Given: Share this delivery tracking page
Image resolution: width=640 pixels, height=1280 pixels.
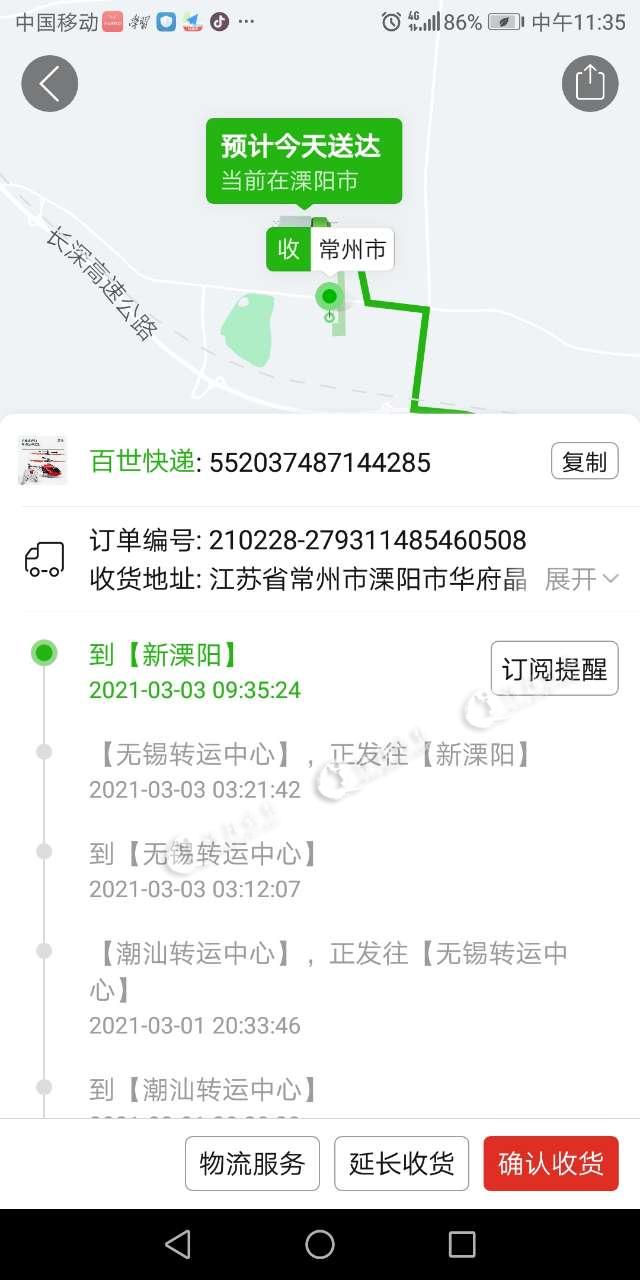Looking at the screenshot, I should 590,83.
